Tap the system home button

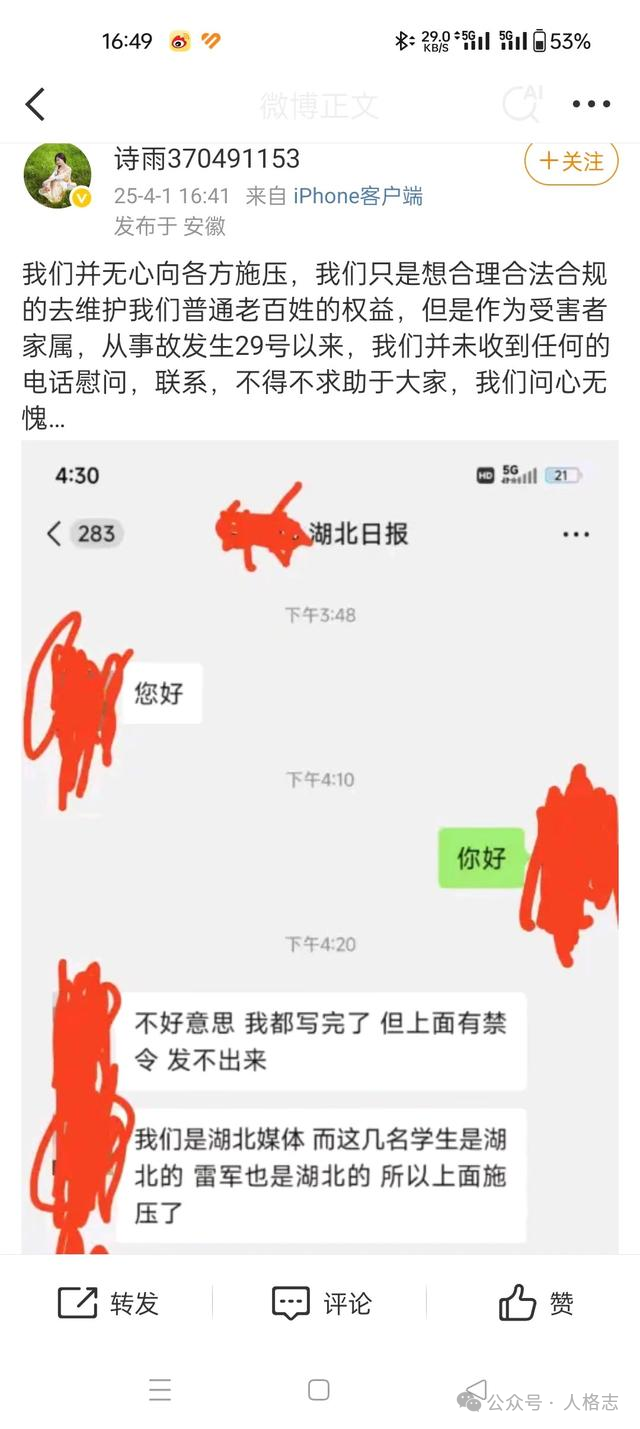pos(319,1389)
